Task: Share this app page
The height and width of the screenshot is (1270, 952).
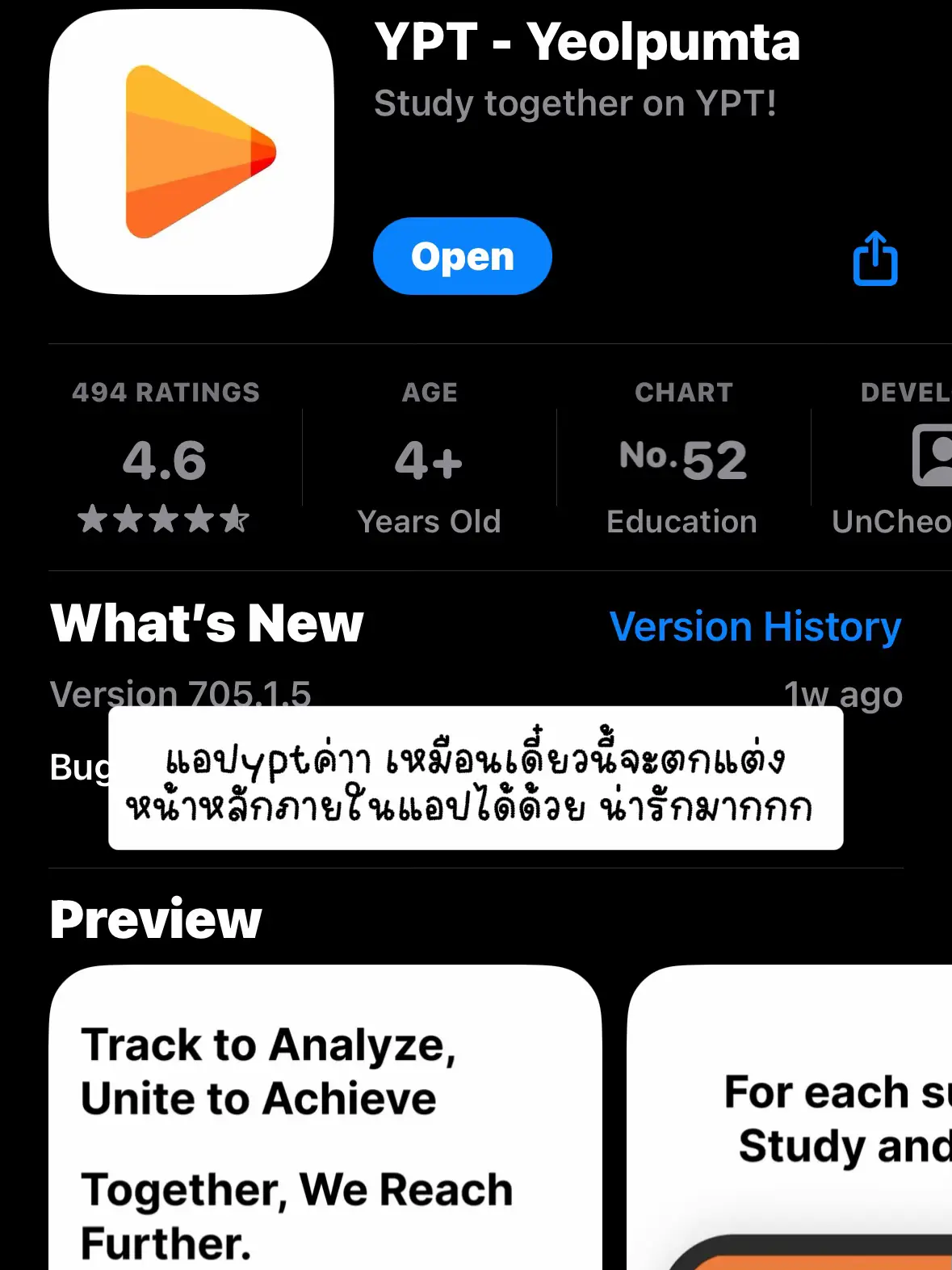Action: (x=875, y=259)
